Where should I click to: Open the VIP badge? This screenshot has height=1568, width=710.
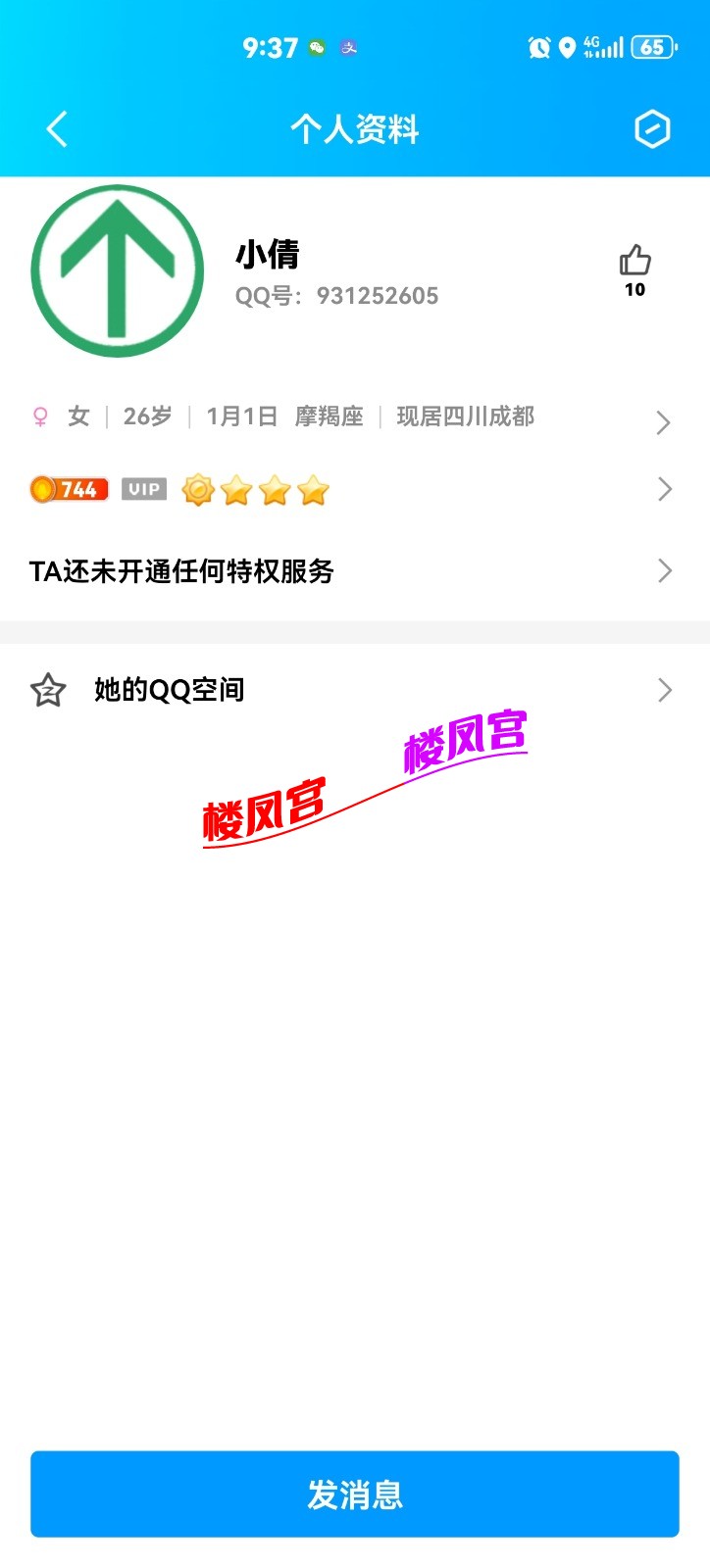coord(142,489)
